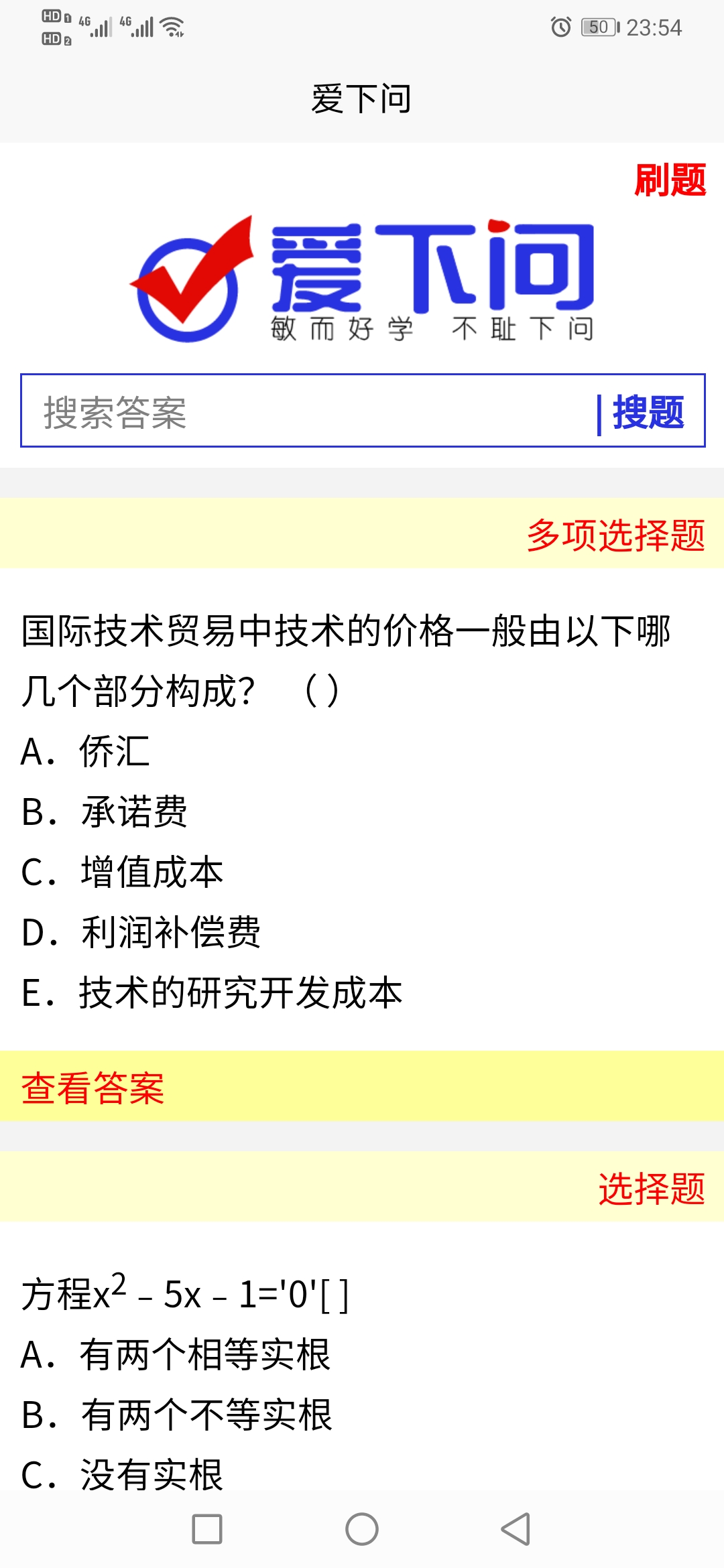
Task: Reveal the answer via 查看答案
Action: (93, 1088)
